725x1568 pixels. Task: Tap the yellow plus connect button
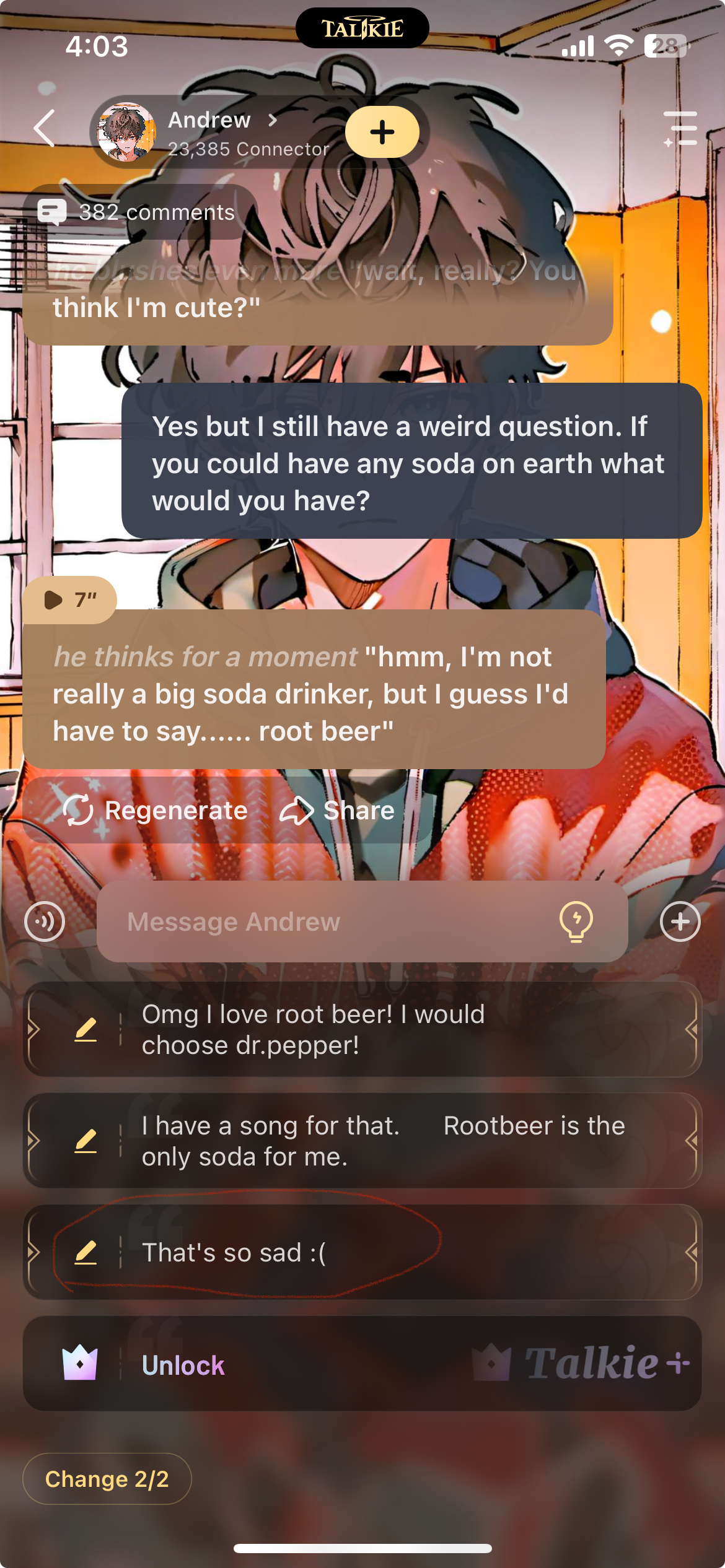(x=382, y=132)
